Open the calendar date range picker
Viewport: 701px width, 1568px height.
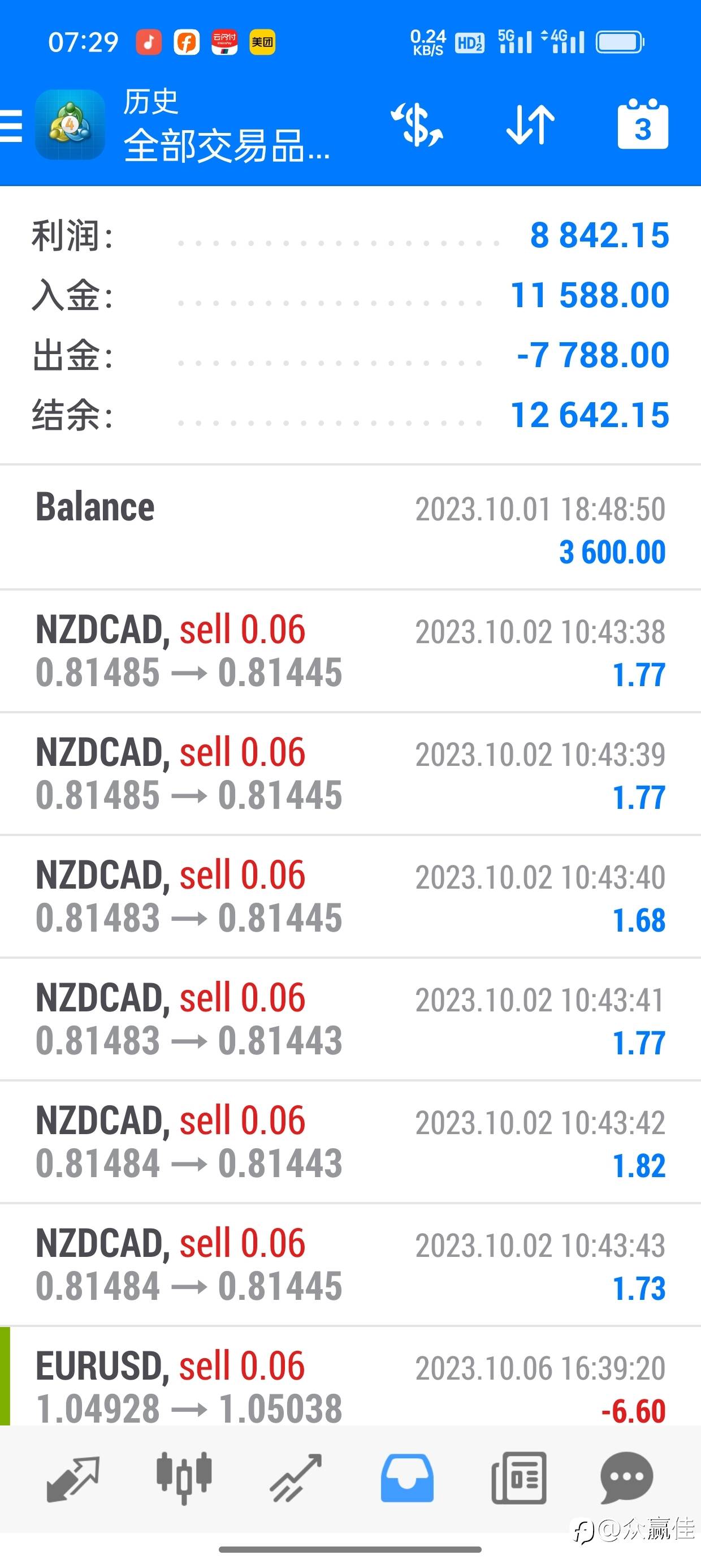pos(643,126)
